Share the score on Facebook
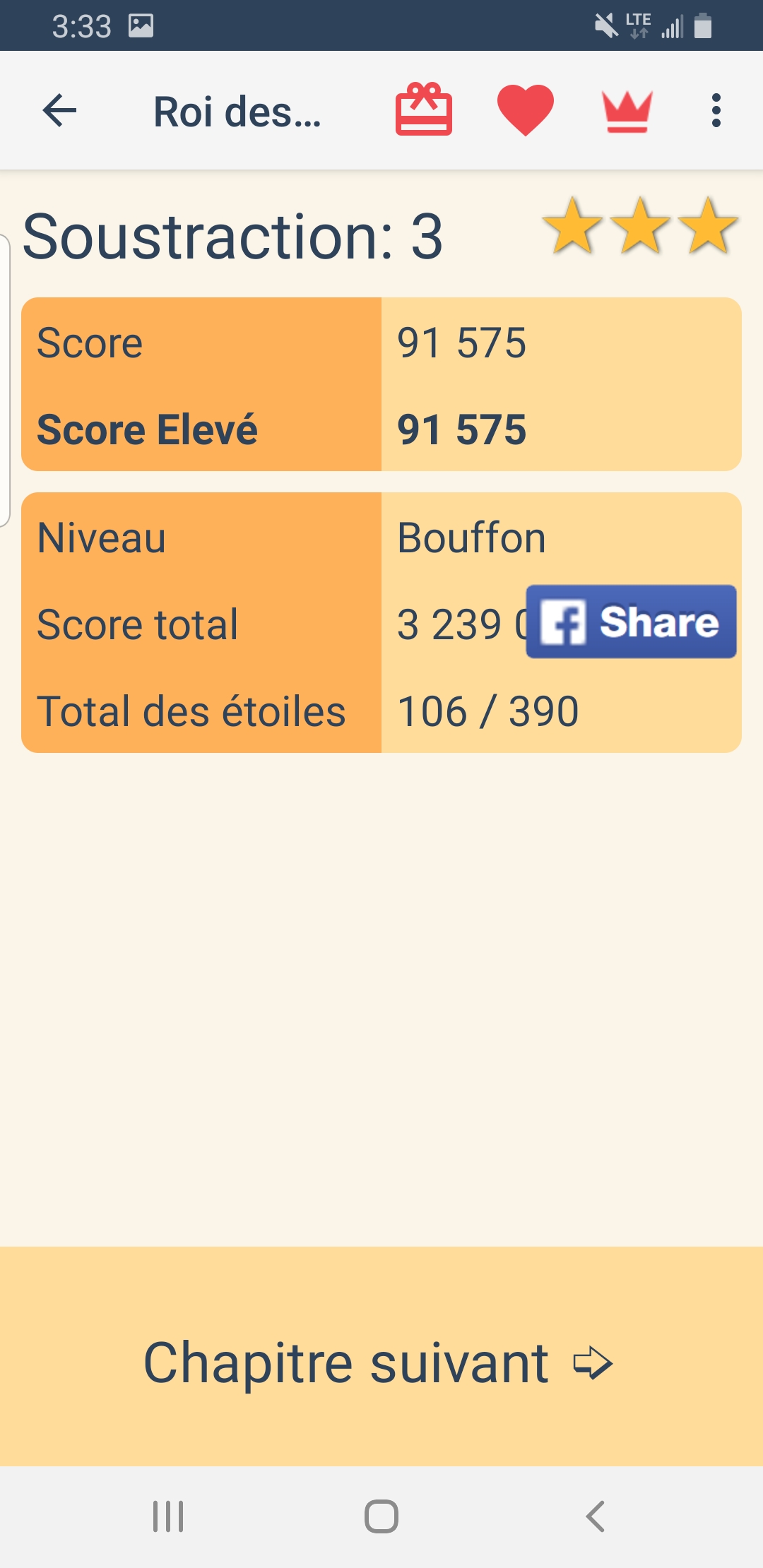Screen dimensions: 763x1568 631,622
